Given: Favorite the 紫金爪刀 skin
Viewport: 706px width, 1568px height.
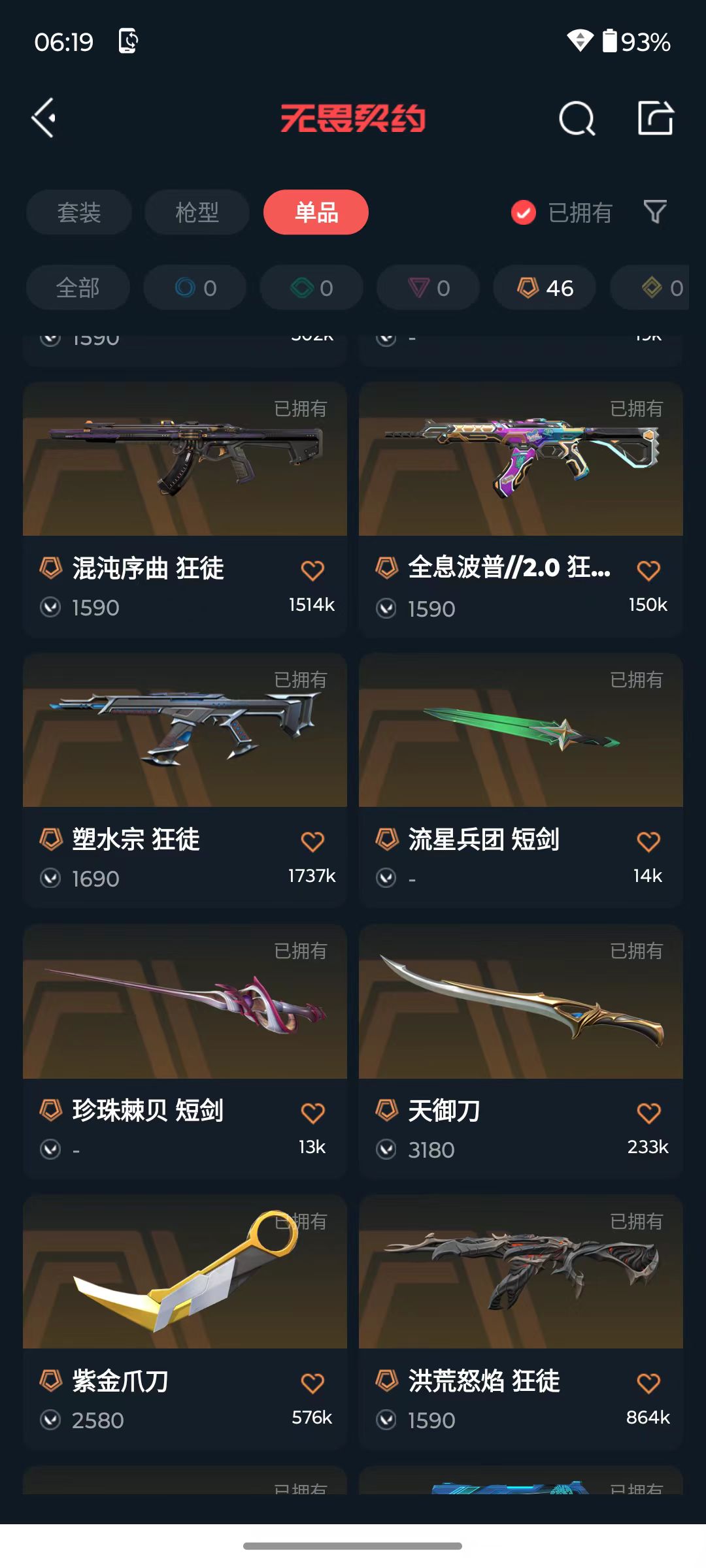Looking at the screenshot, I should coord(312,1383).
